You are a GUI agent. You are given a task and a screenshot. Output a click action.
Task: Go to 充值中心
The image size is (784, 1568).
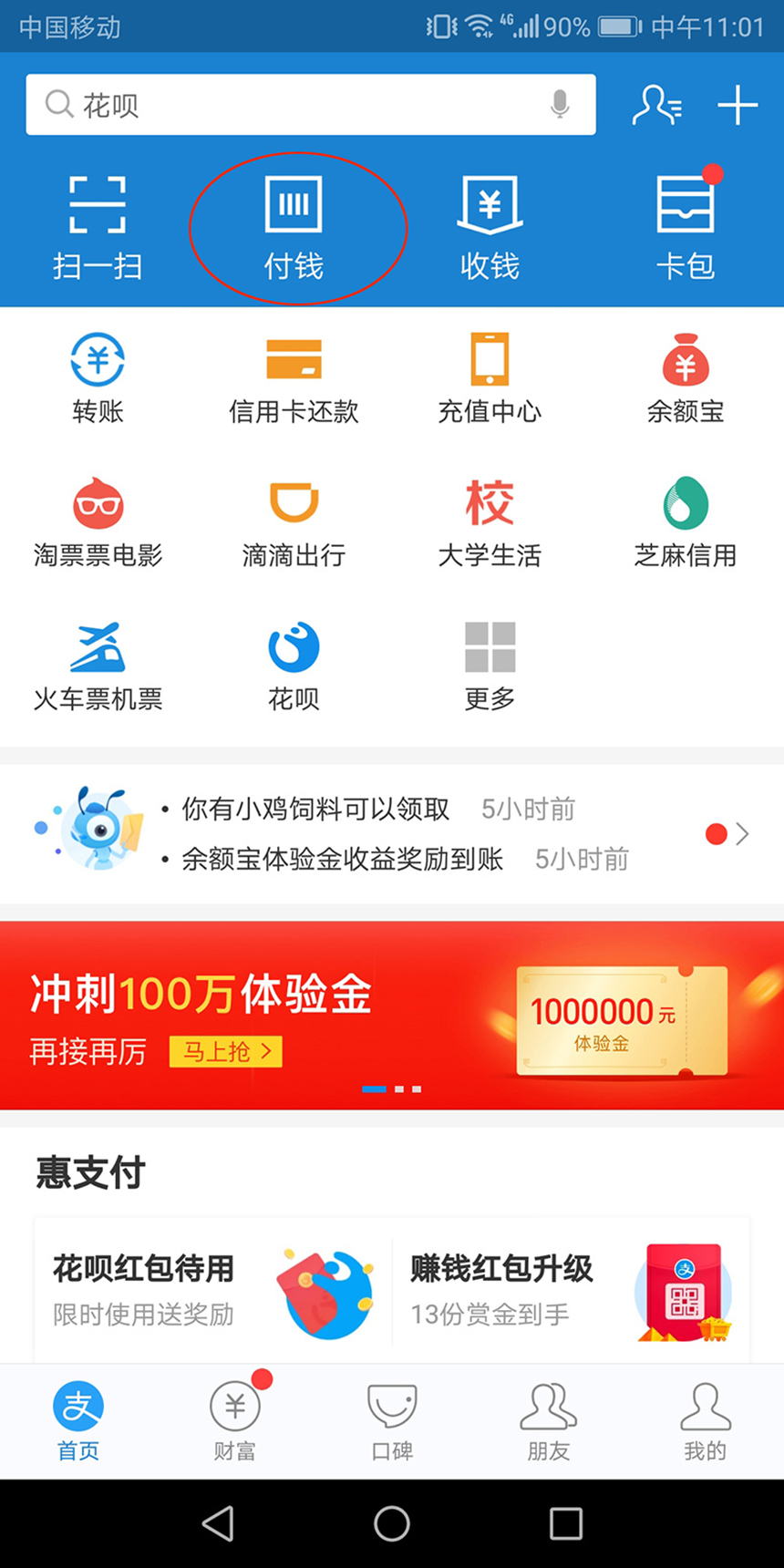(x=490, y=378)
